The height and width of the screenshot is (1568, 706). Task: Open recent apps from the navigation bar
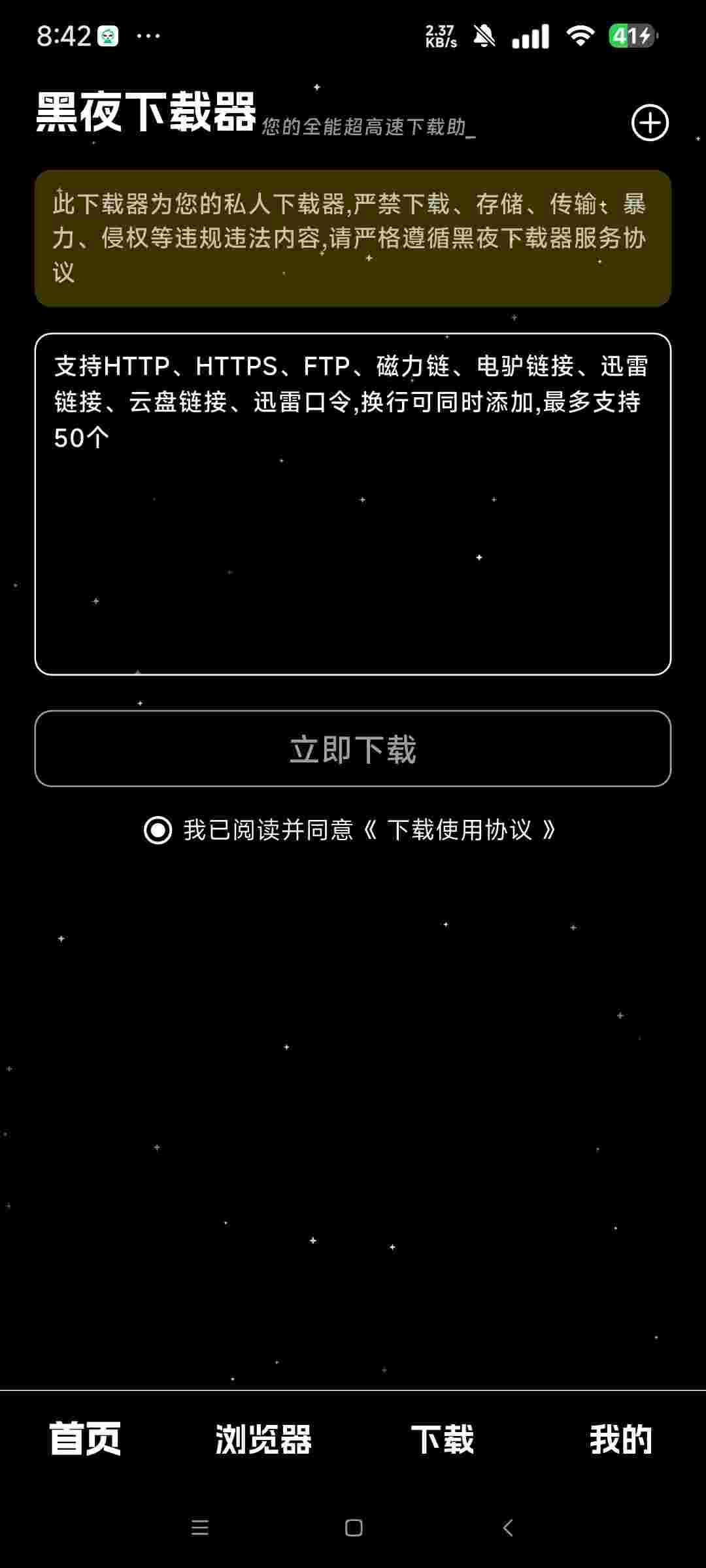tap(199, 1527)
